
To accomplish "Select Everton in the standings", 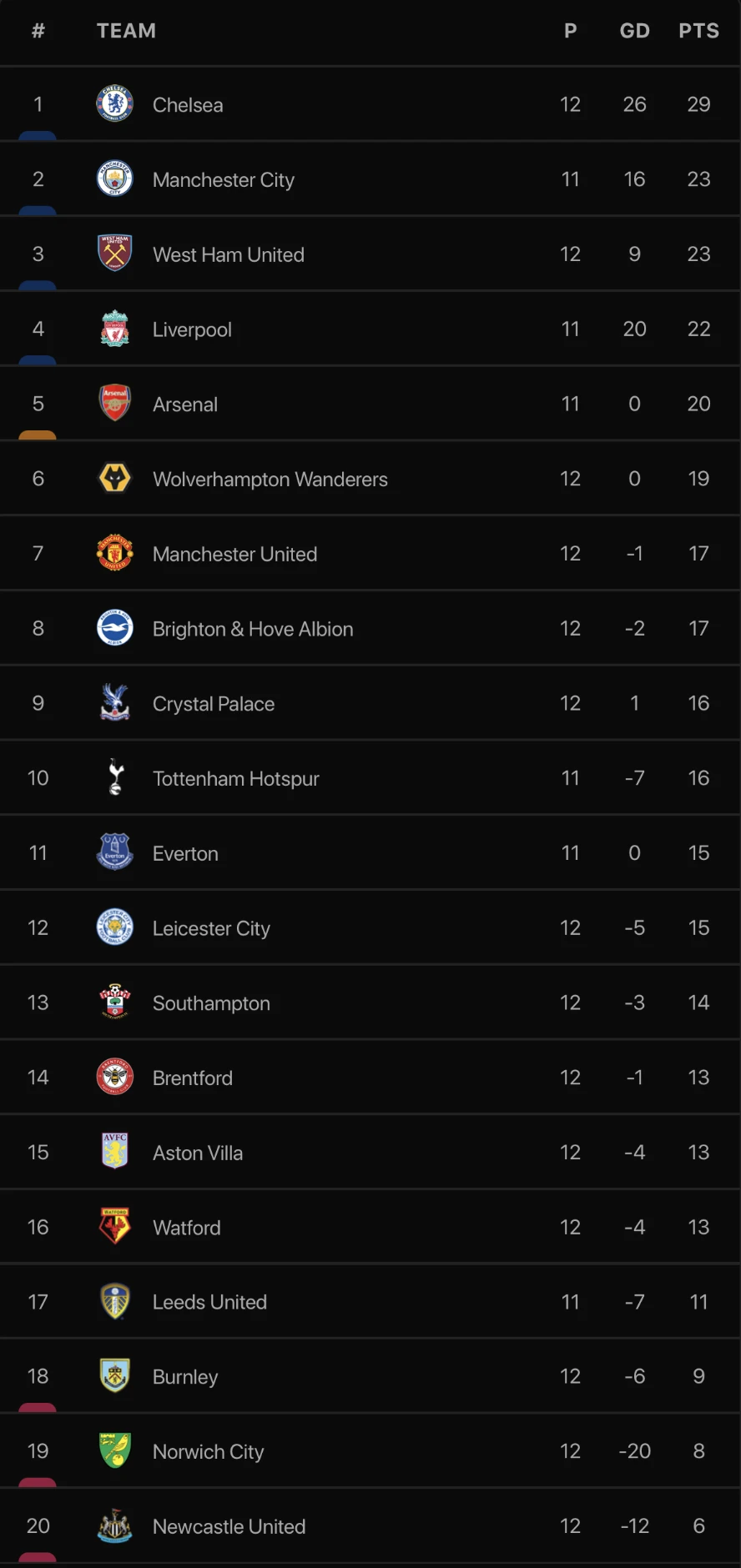I will [x=185, y=854].
